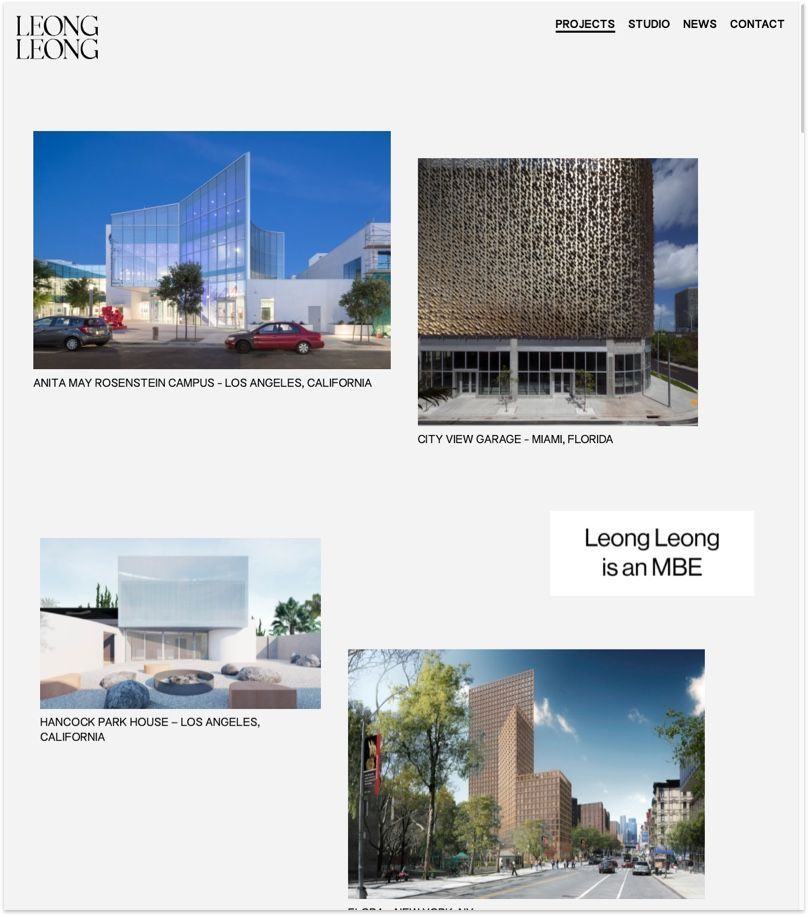Open the PROJECTS menu item

coord(586,24)
